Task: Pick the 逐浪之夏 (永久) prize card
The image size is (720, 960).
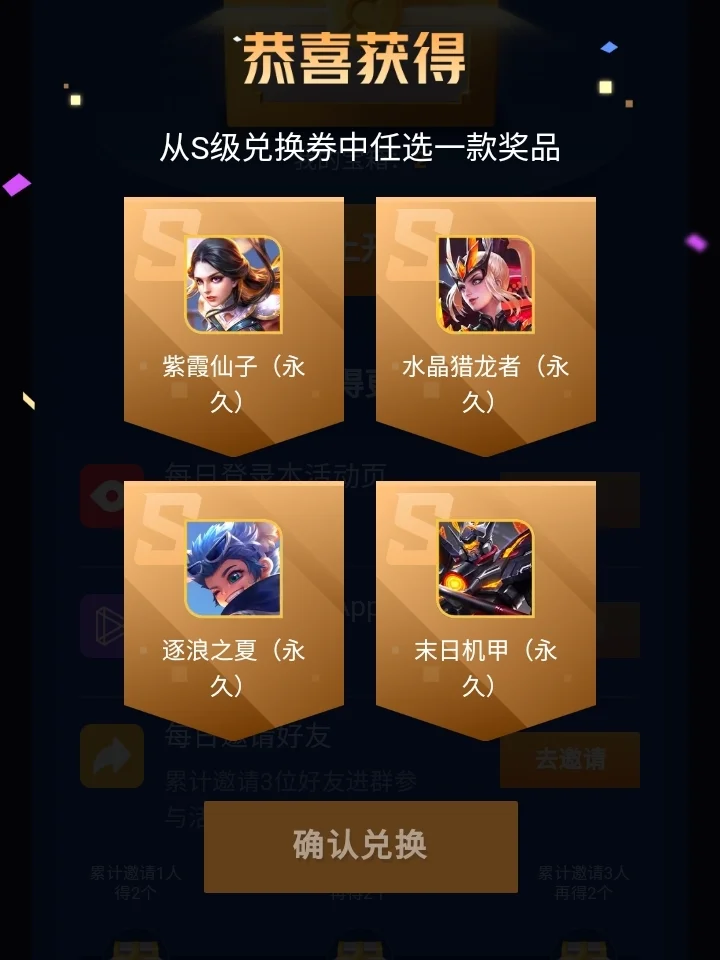Action: tap(233, 604)
